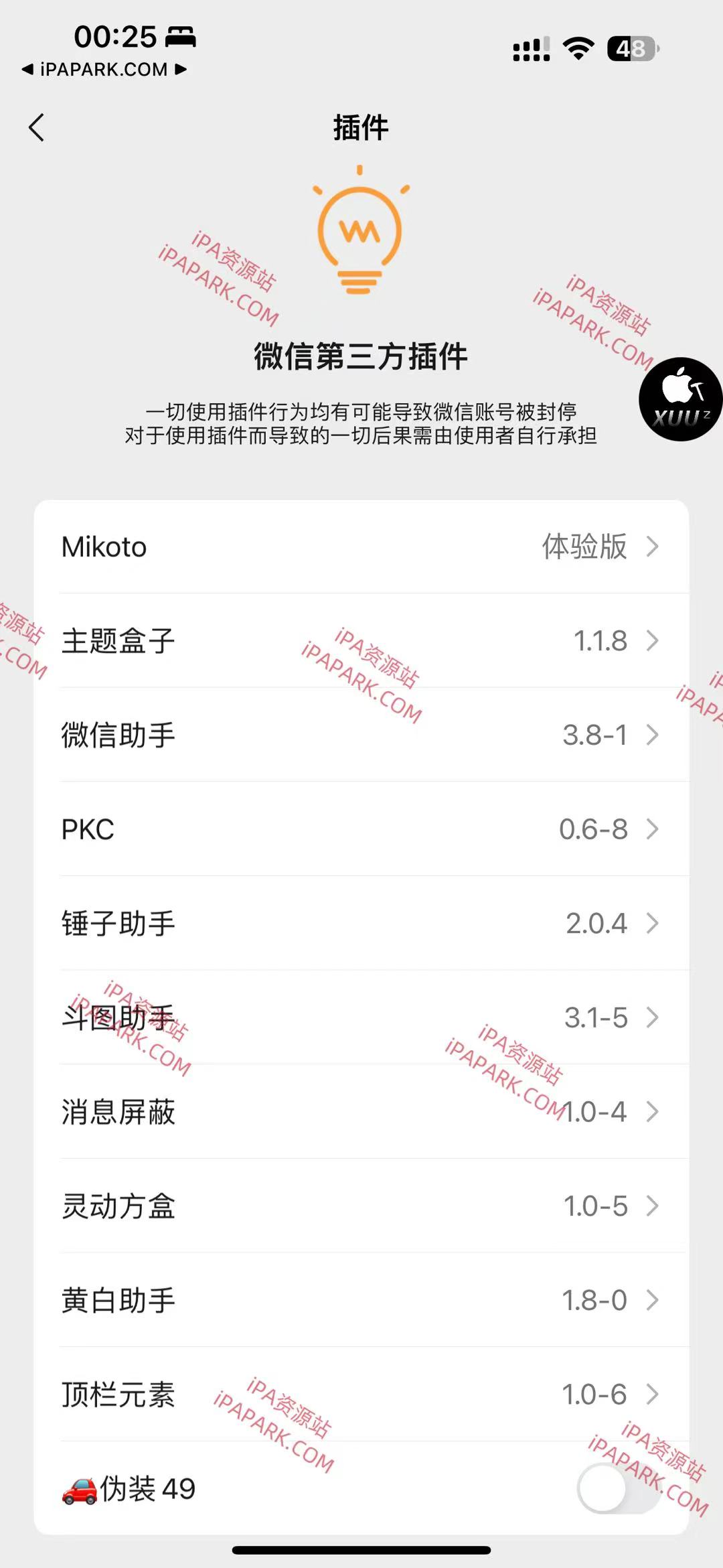The height and width of the screenshot is (1568, 723).
Task: Open the 黄白助手 1.8-0 entry
Action: tap(361, 1300)
